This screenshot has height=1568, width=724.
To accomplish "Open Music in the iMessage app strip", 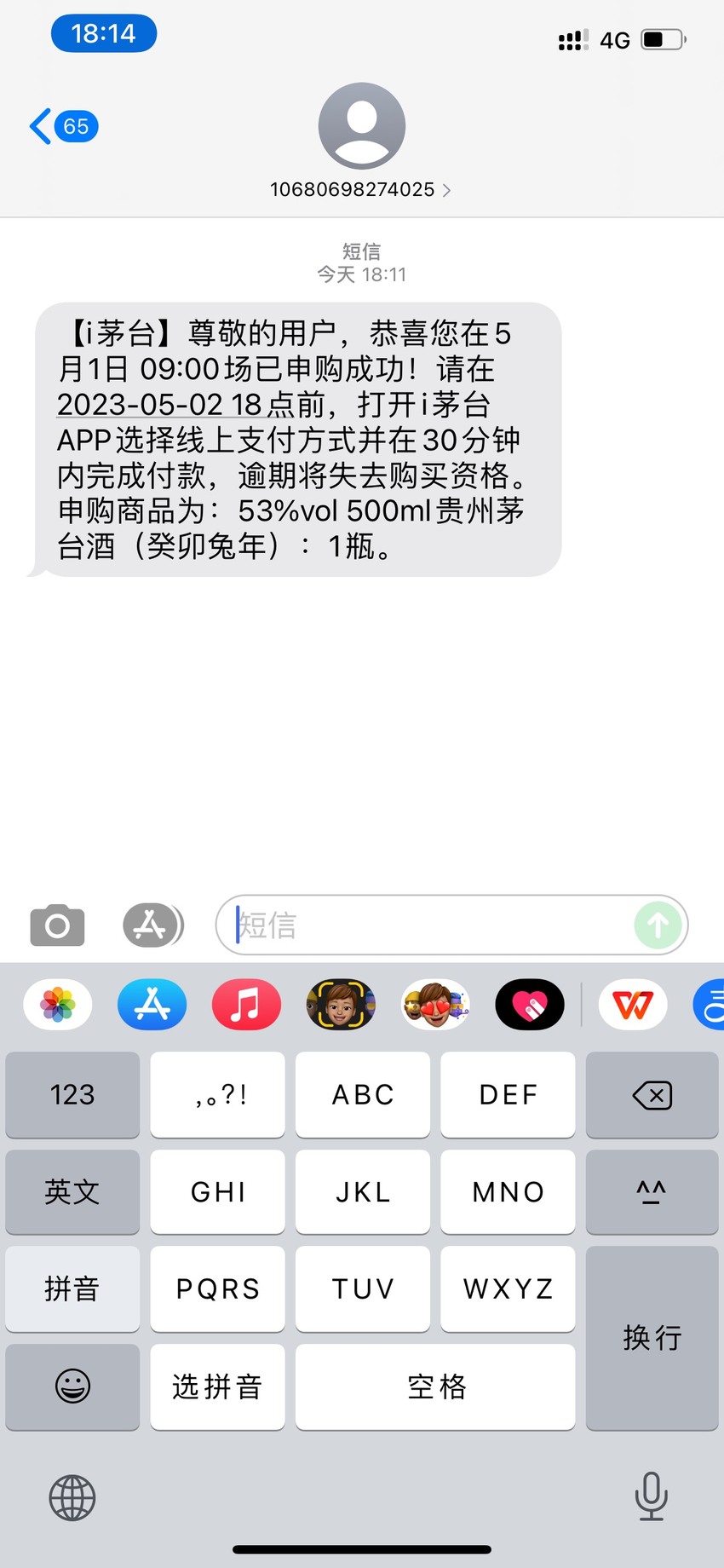I will tap(246, 1004).
